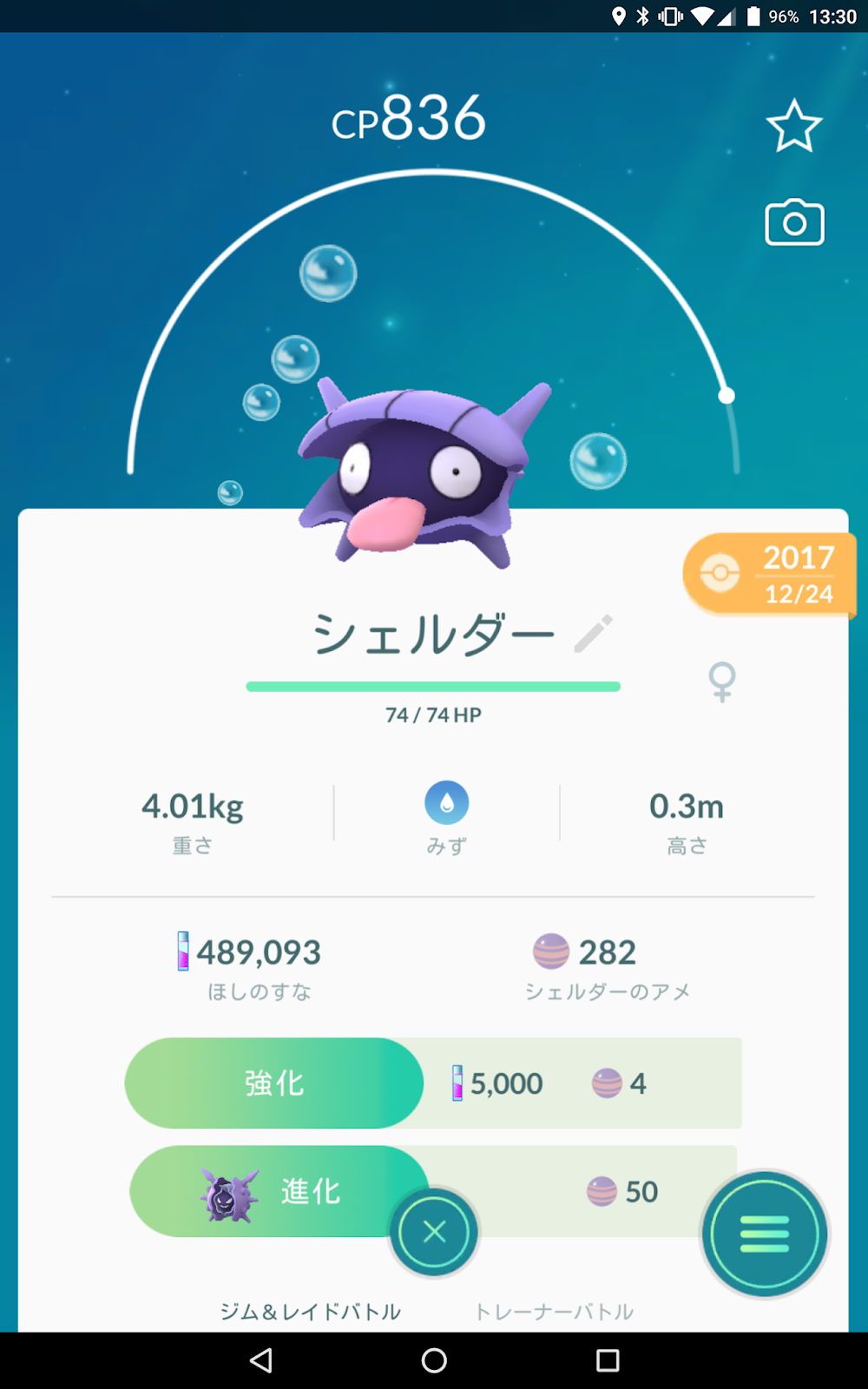This screenshot has width=868, height=1389.
Task: Edit Shellder's nickname with the pencil icon
Action: click(x=594, y=633)
